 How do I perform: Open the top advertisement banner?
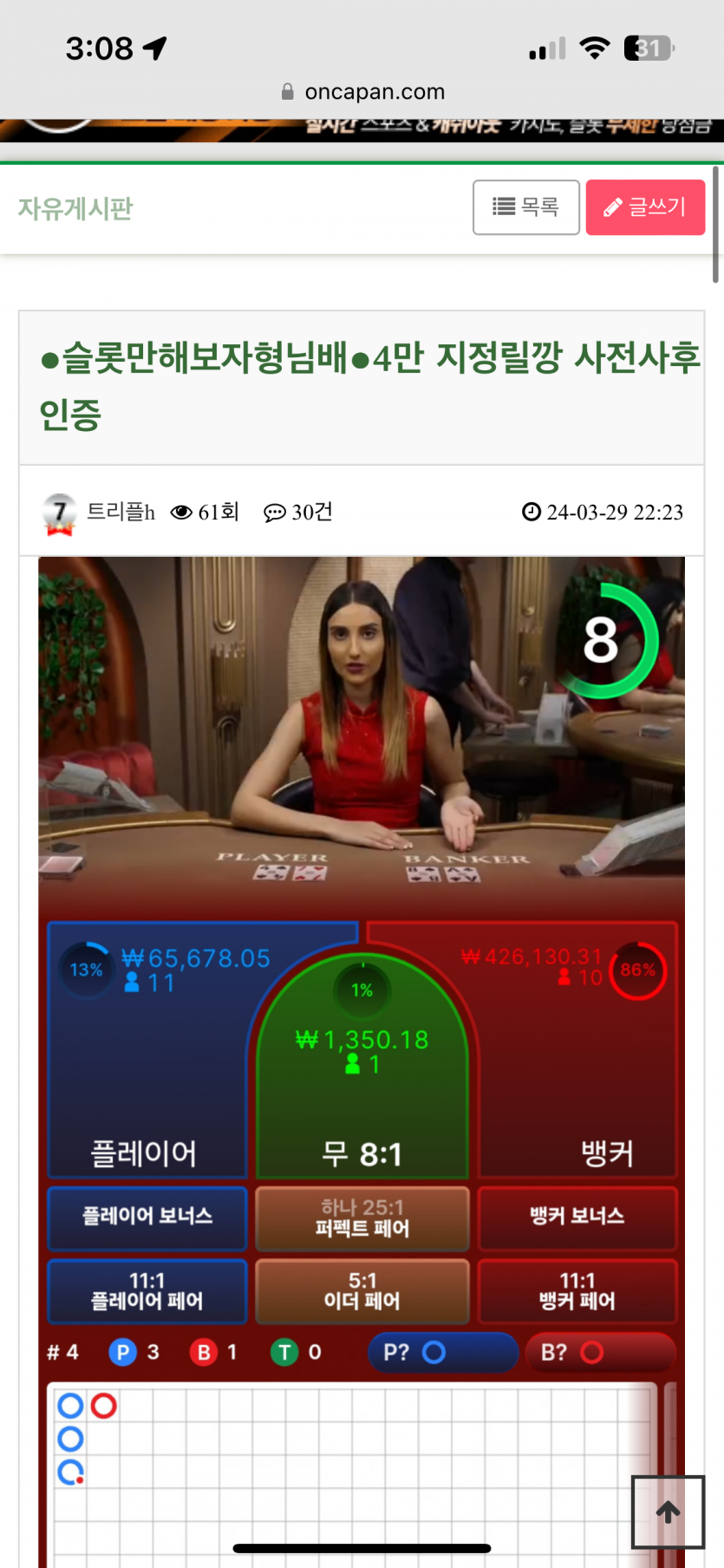pyautogui.click(x=362, y=129)
